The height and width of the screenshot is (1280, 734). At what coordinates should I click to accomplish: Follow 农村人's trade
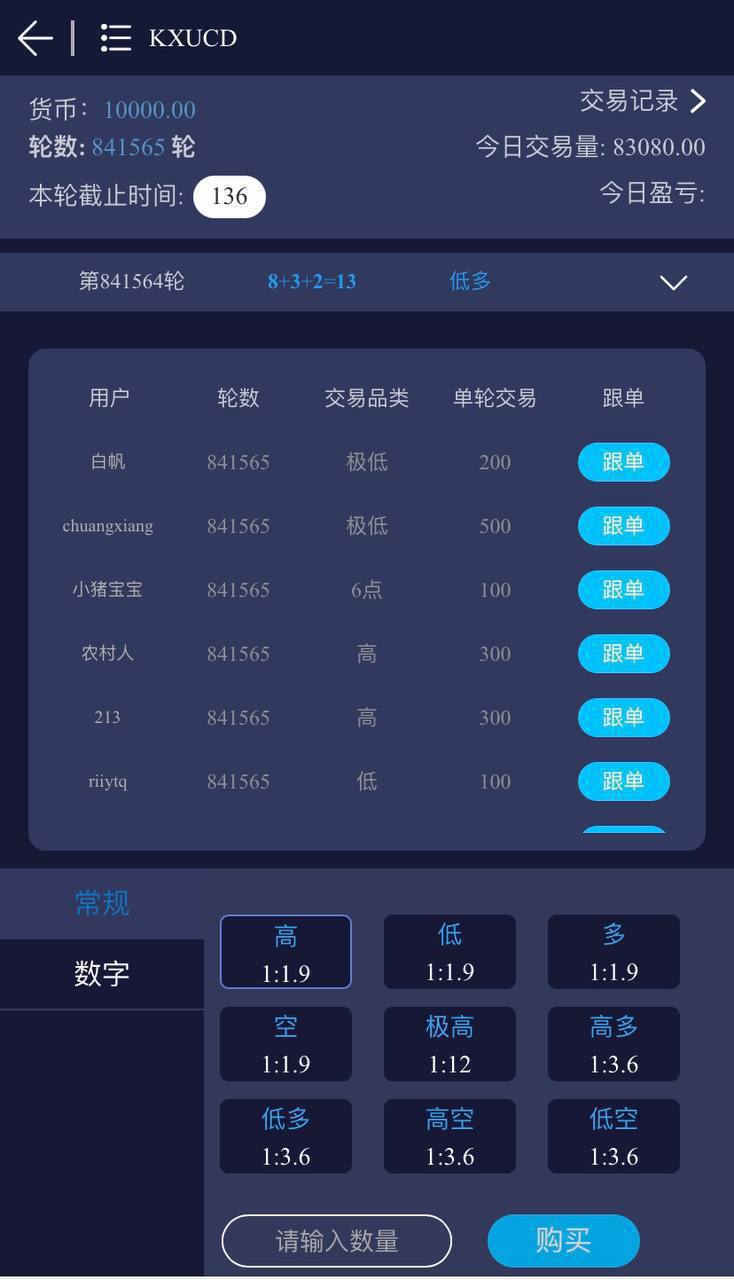tap(623, 654)
